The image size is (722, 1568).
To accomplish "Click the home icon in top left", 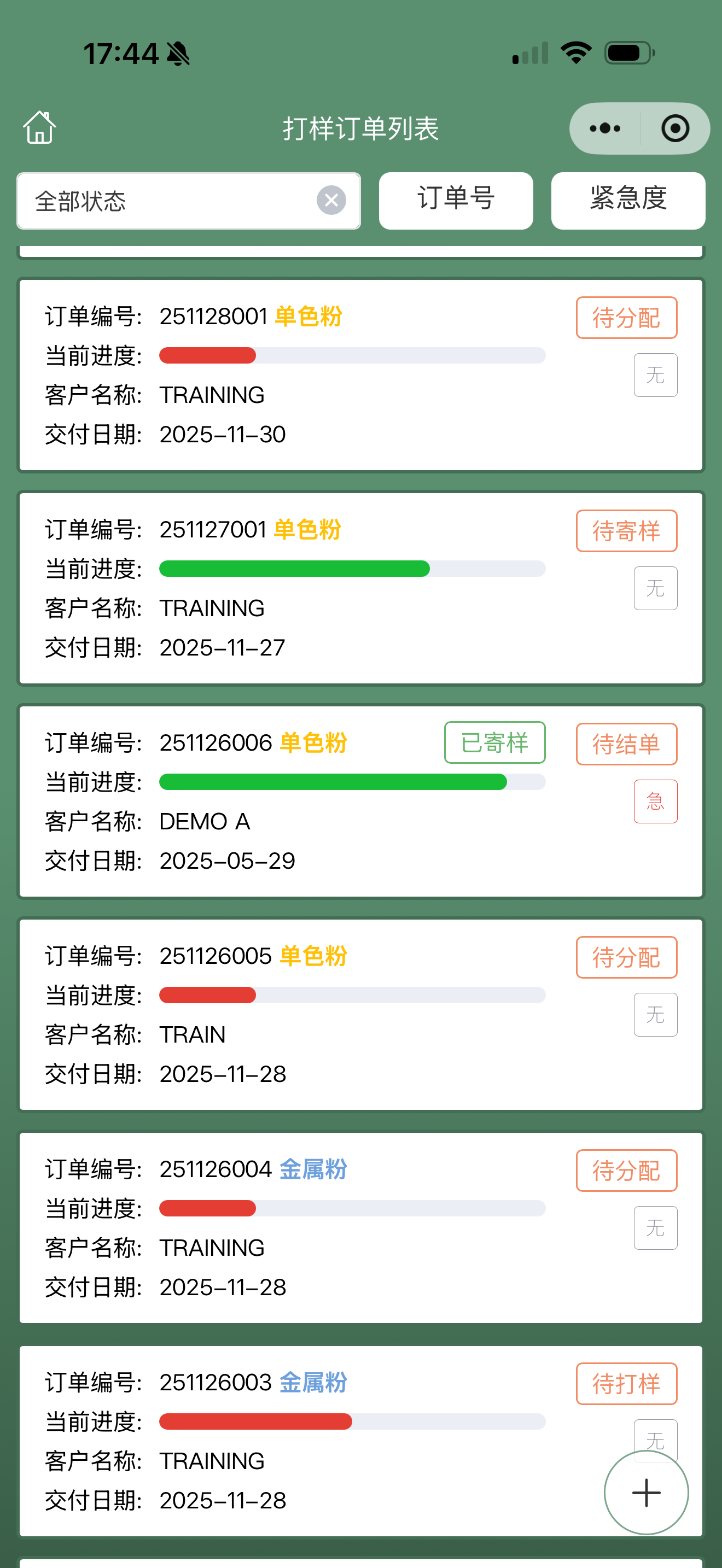I will [x=38, y=128].
